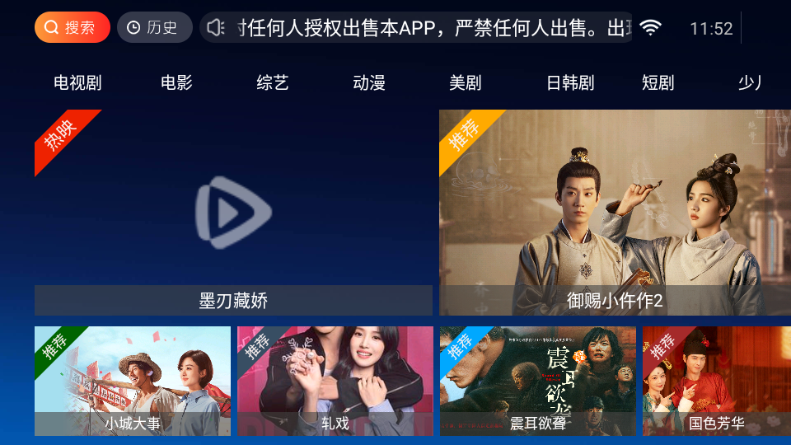Open the orange 搜索 search button
The image size is (791, 445).
click(72, 28)
